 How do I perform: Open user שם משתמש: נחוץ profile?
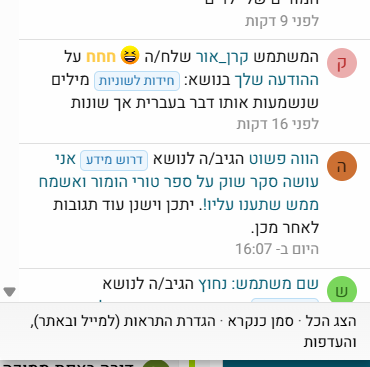pyautogui.click(x=259, y=284)
